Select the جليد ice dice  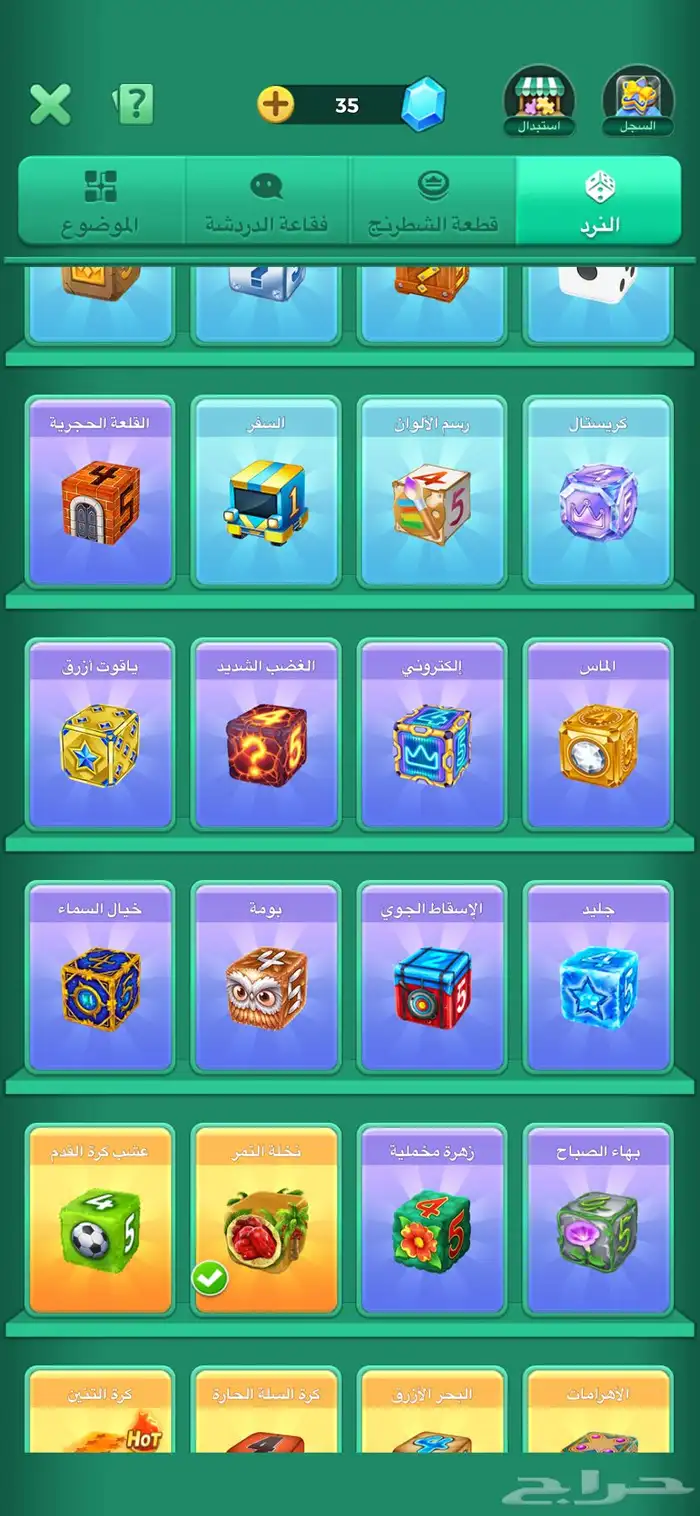(598, 978)
